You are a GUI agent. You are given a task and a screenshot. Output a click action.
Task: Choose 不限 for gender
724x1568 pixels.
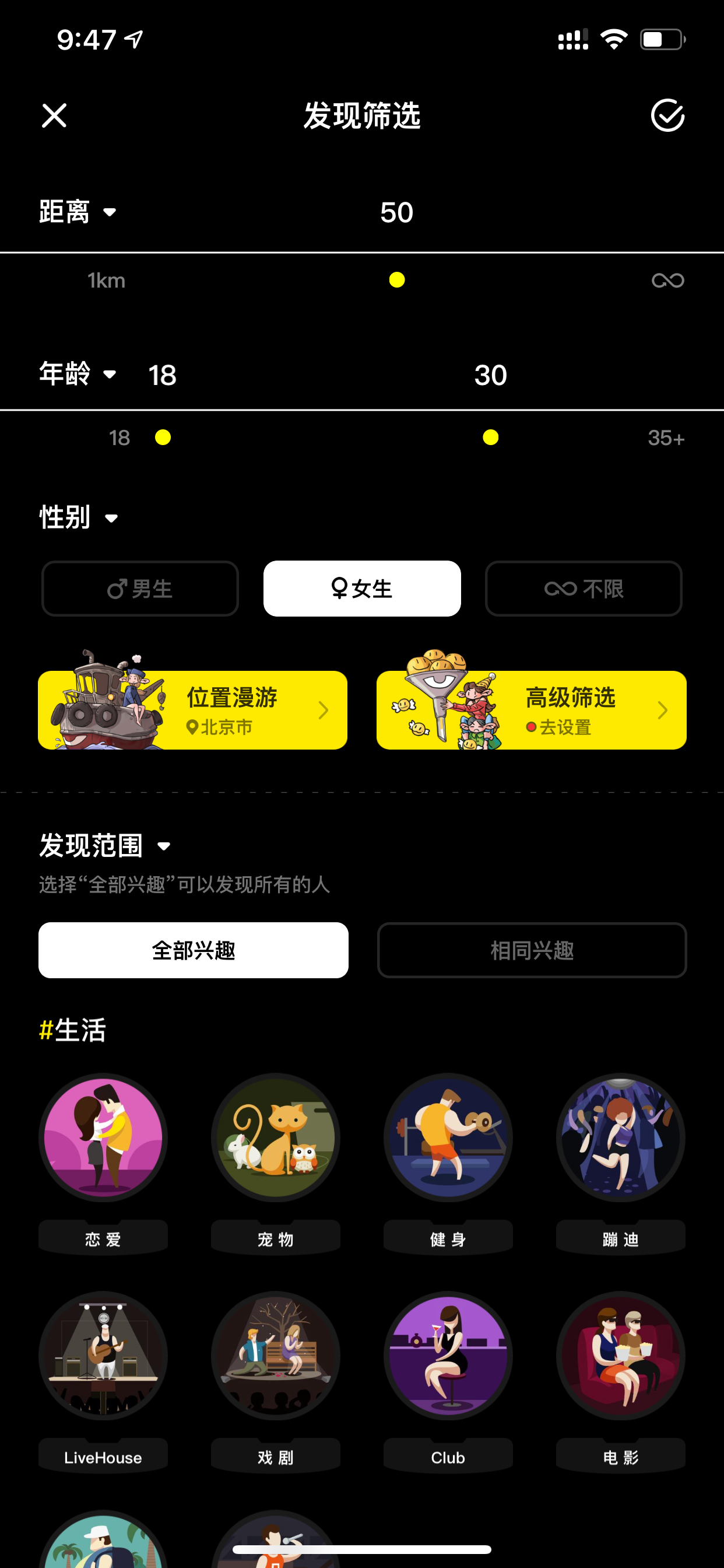click(x=584, y=589)
